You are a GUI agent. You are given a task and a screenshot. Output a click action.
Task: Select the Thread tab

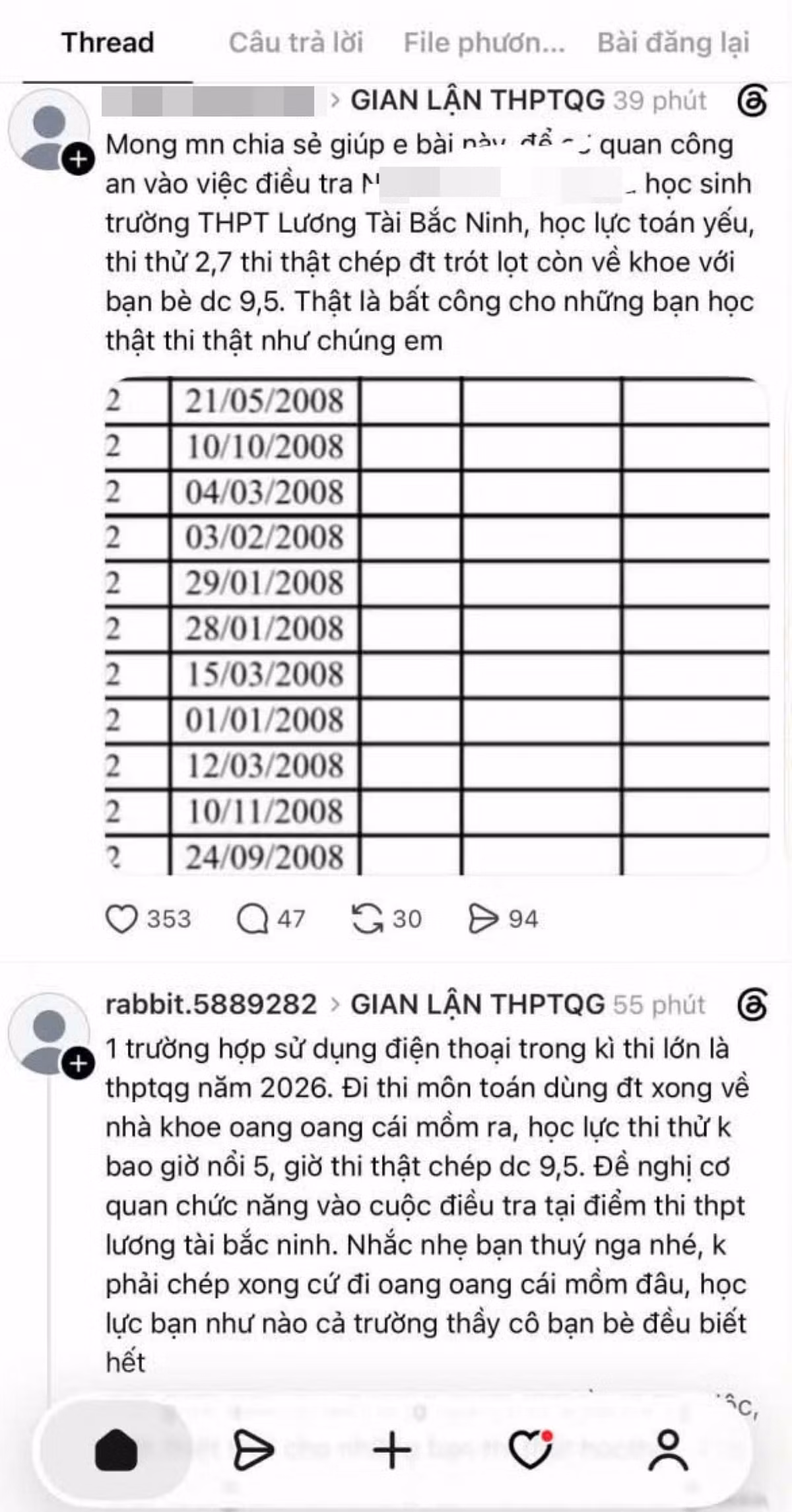coord(108,43)
